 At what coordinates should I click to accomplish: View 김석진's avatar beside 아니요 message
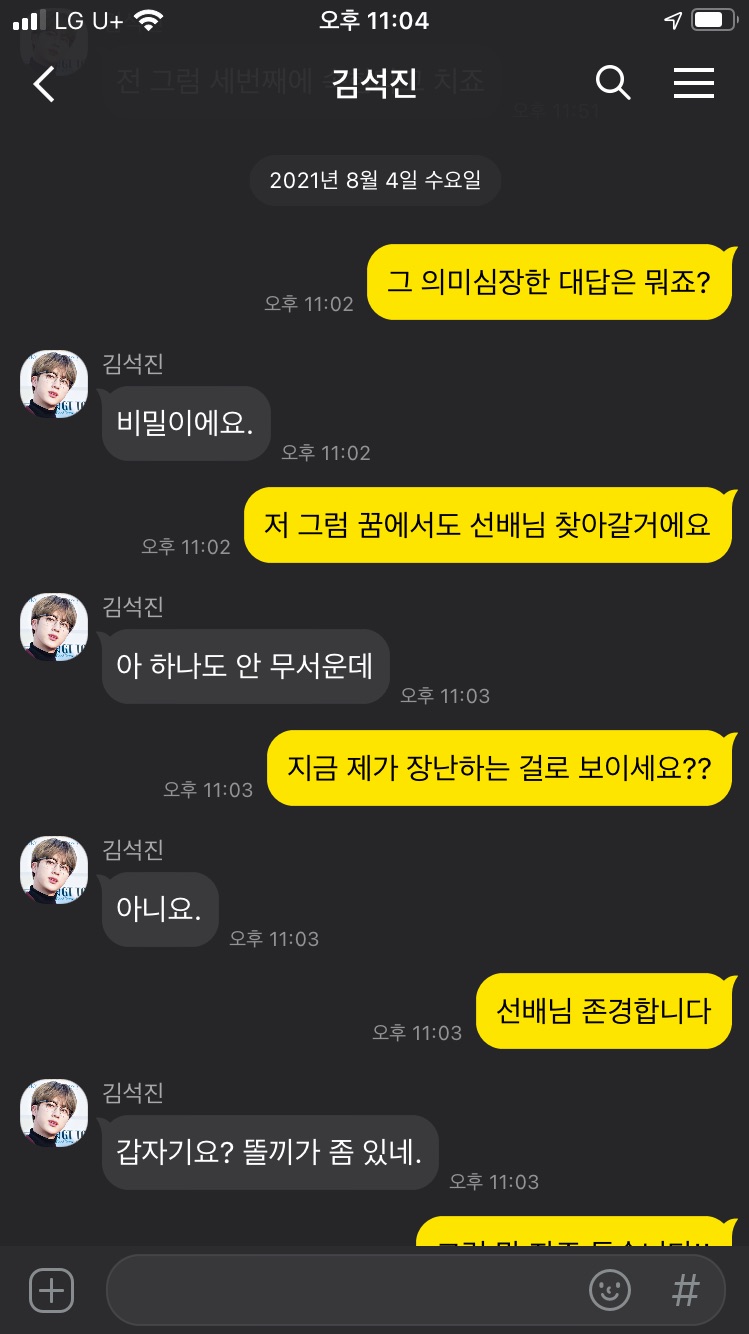(54, 870)
